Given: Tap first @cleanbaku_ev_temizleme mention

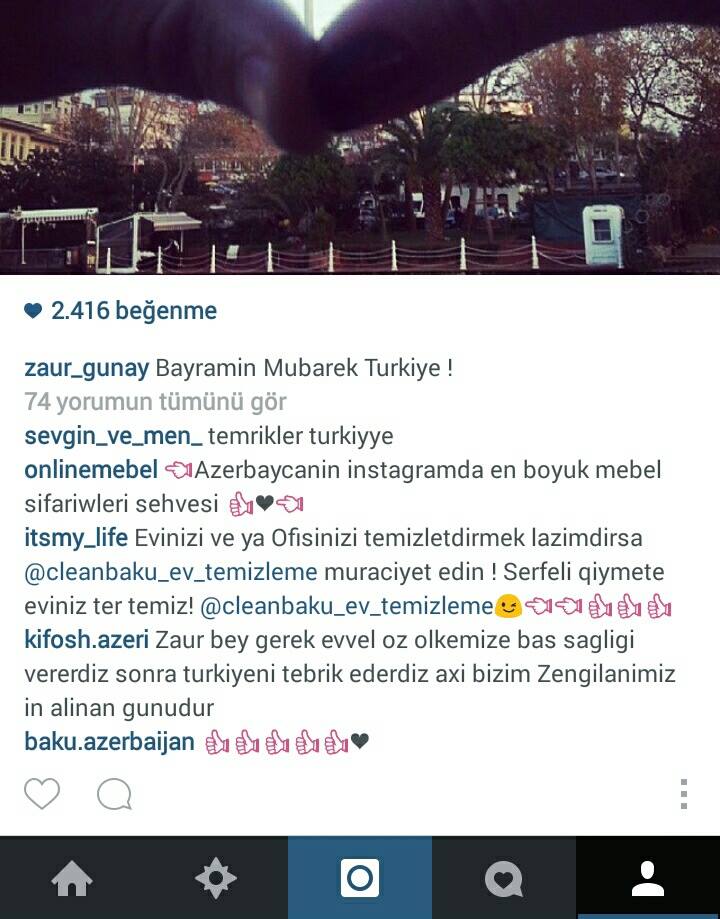Looking at the screenshot, I should [x=171, y=572].
